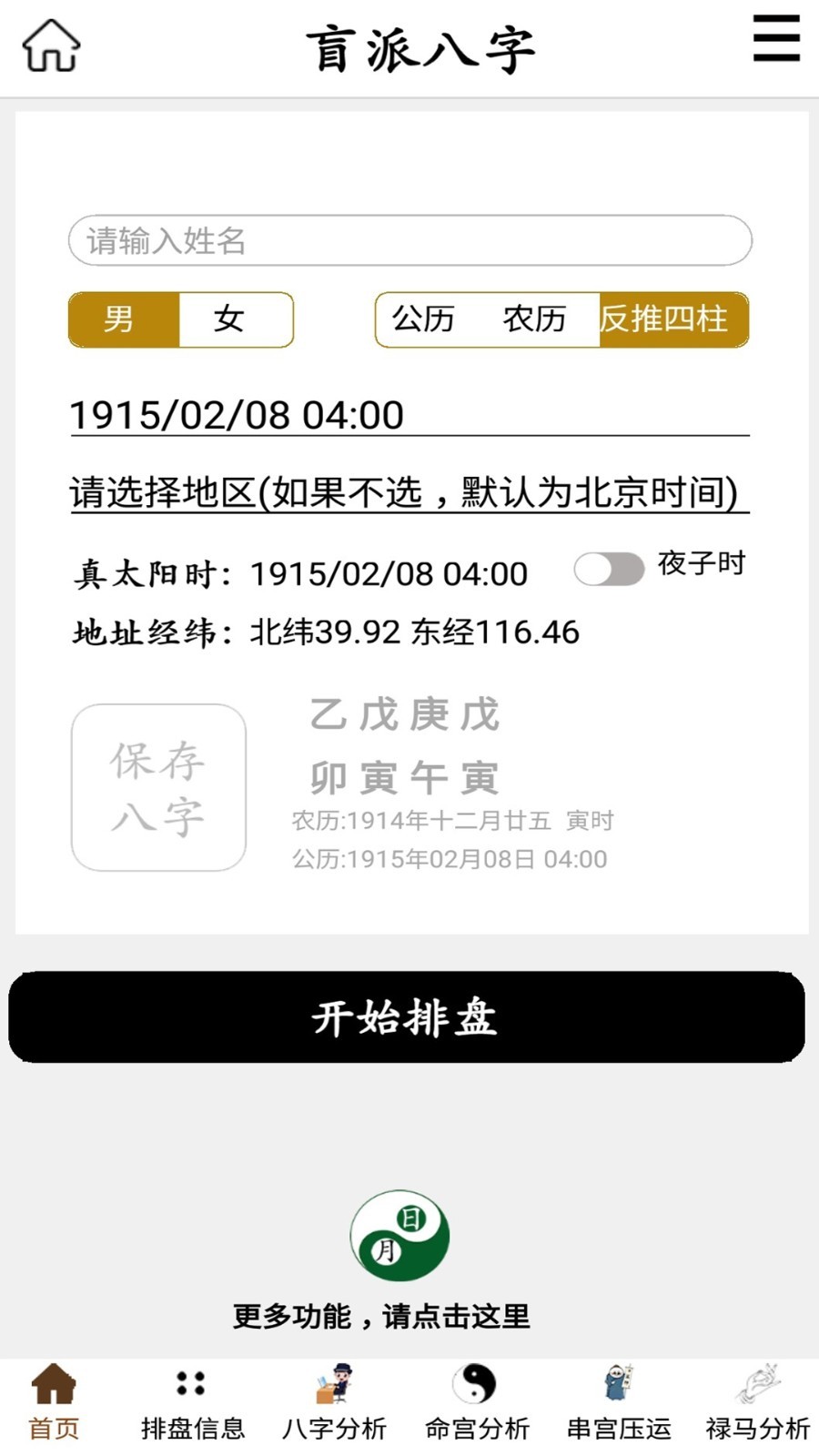This screenshot has width=819, height=1456.
Task: Open the hamburger menu
Action: (x=776, y=38)
